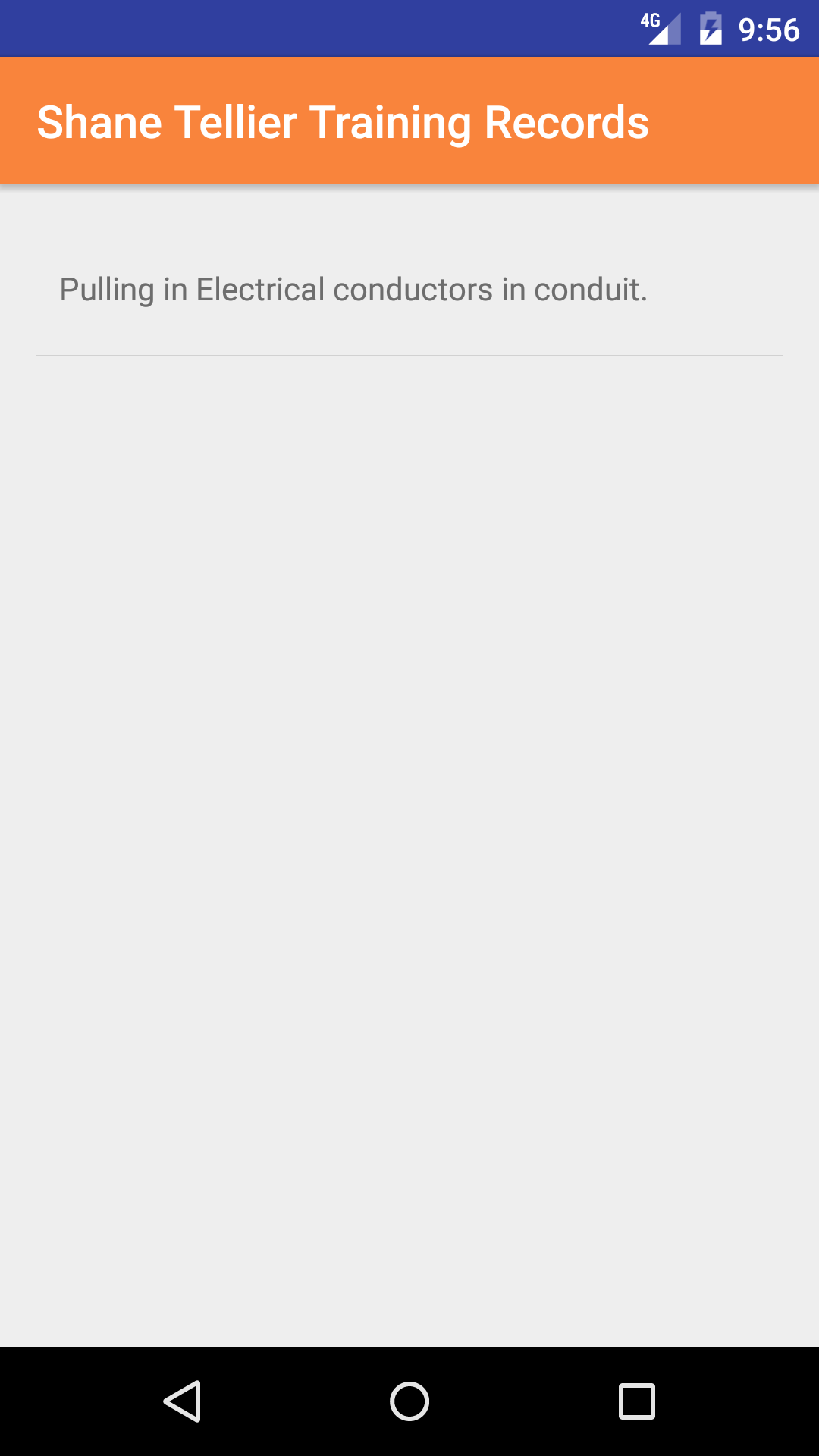The image size is (819, 1456).
Task: Open the recent apps overview
Action: pos(637,1401)
